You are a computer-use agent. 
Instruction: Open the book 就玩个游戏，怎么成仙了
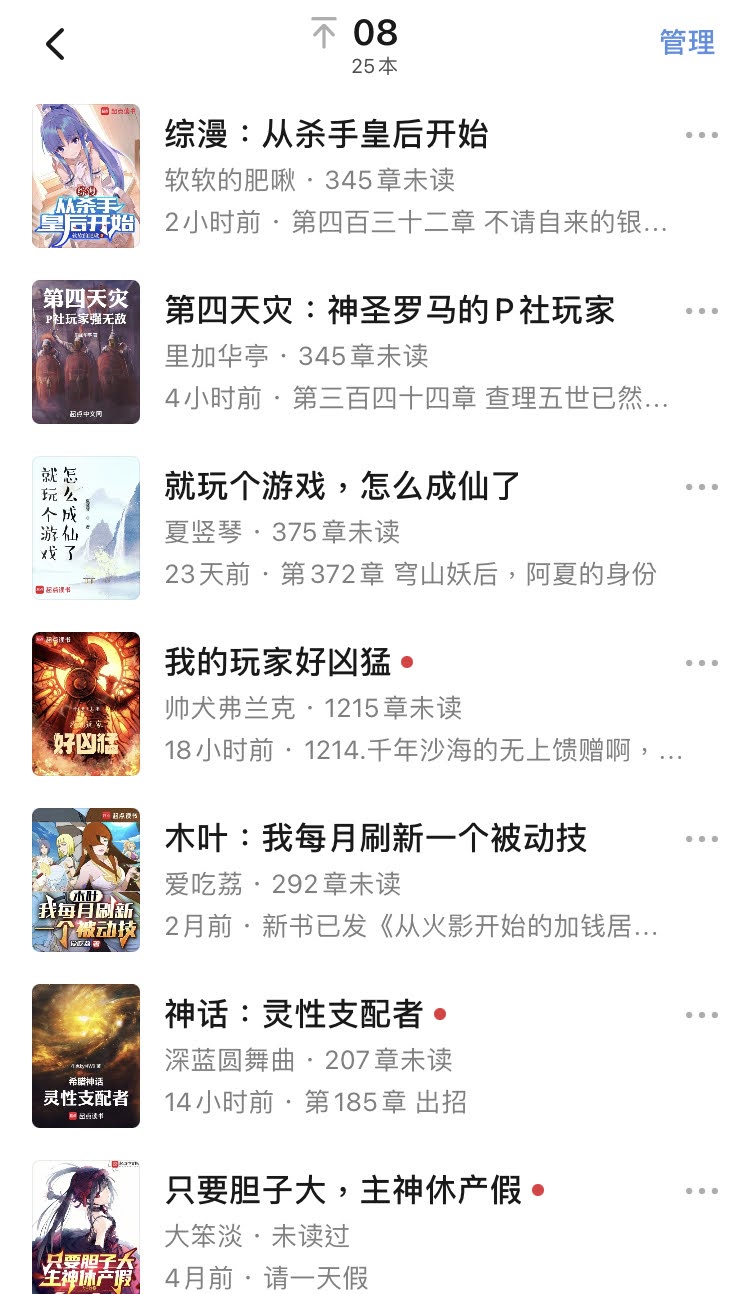tap(343, 486)
